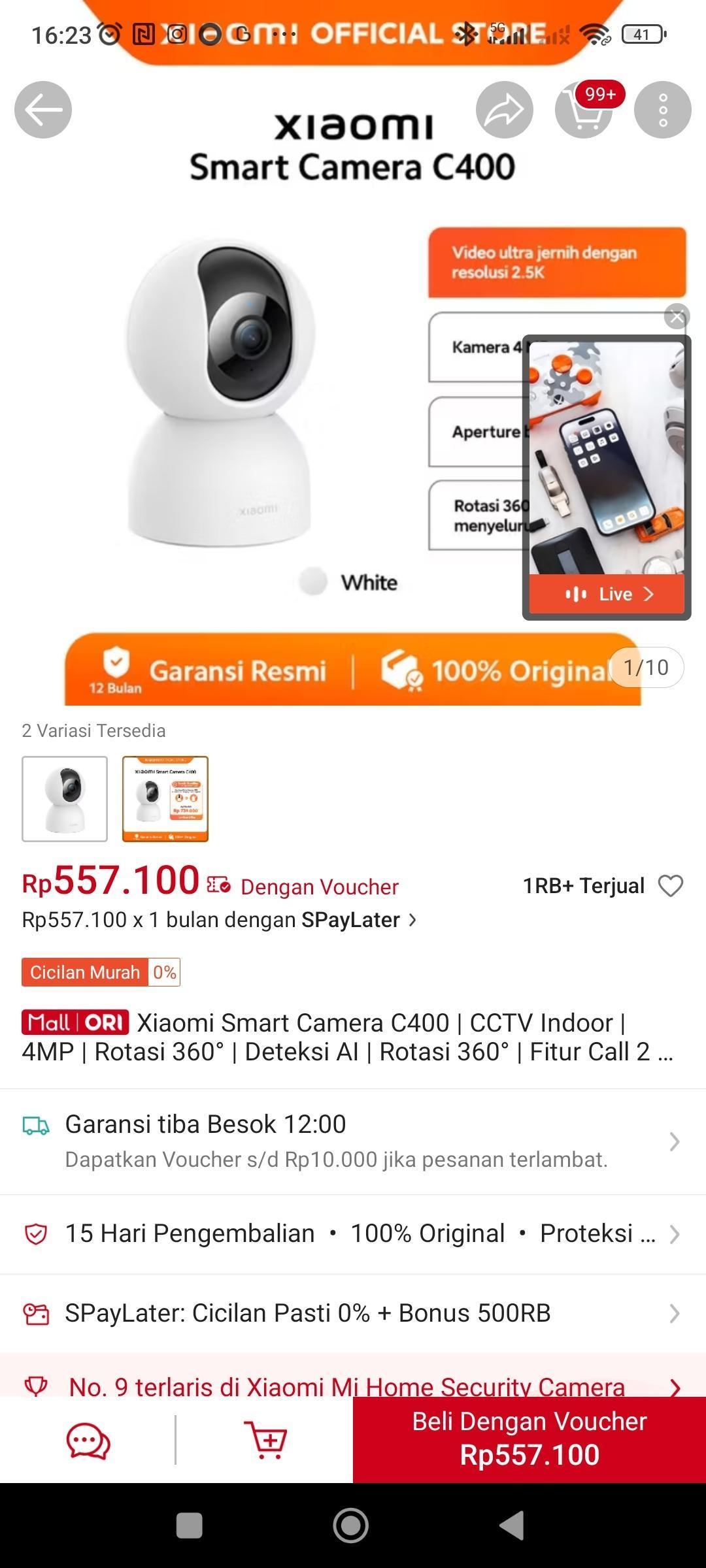Open SPayLater Cicilan Pasti 0% offer

(353, 1313)
